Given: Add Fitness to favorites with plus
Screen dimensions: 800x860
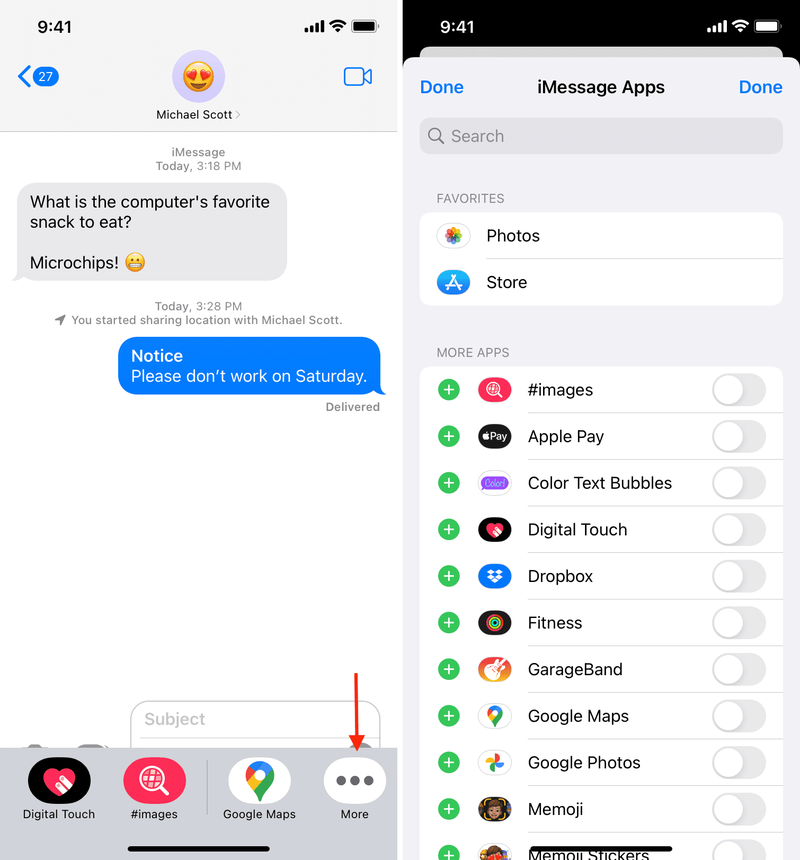Looking at the screenshot, I should (449, 623).
